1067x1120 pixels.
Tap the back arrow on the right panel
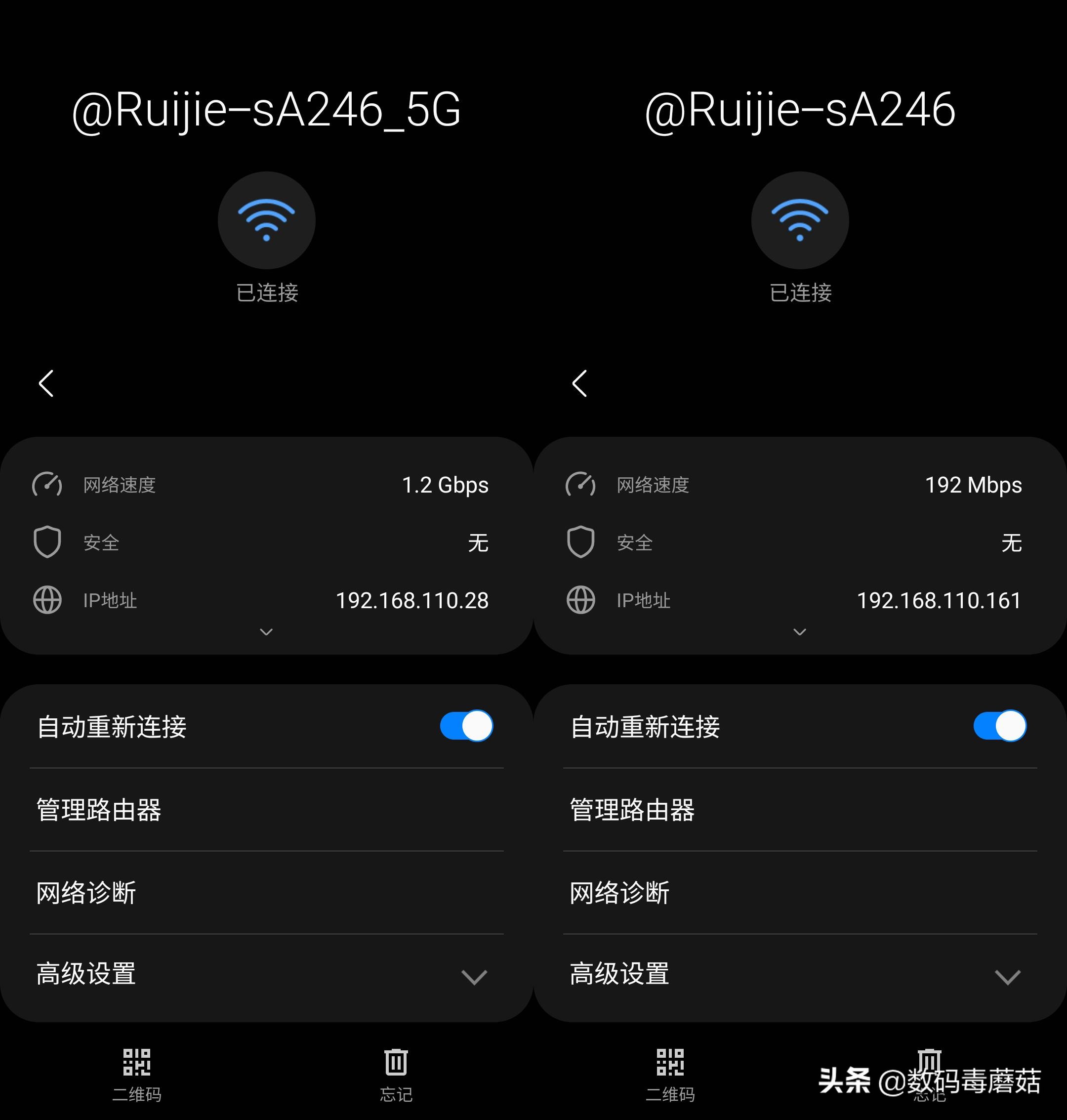pos(579,384)
